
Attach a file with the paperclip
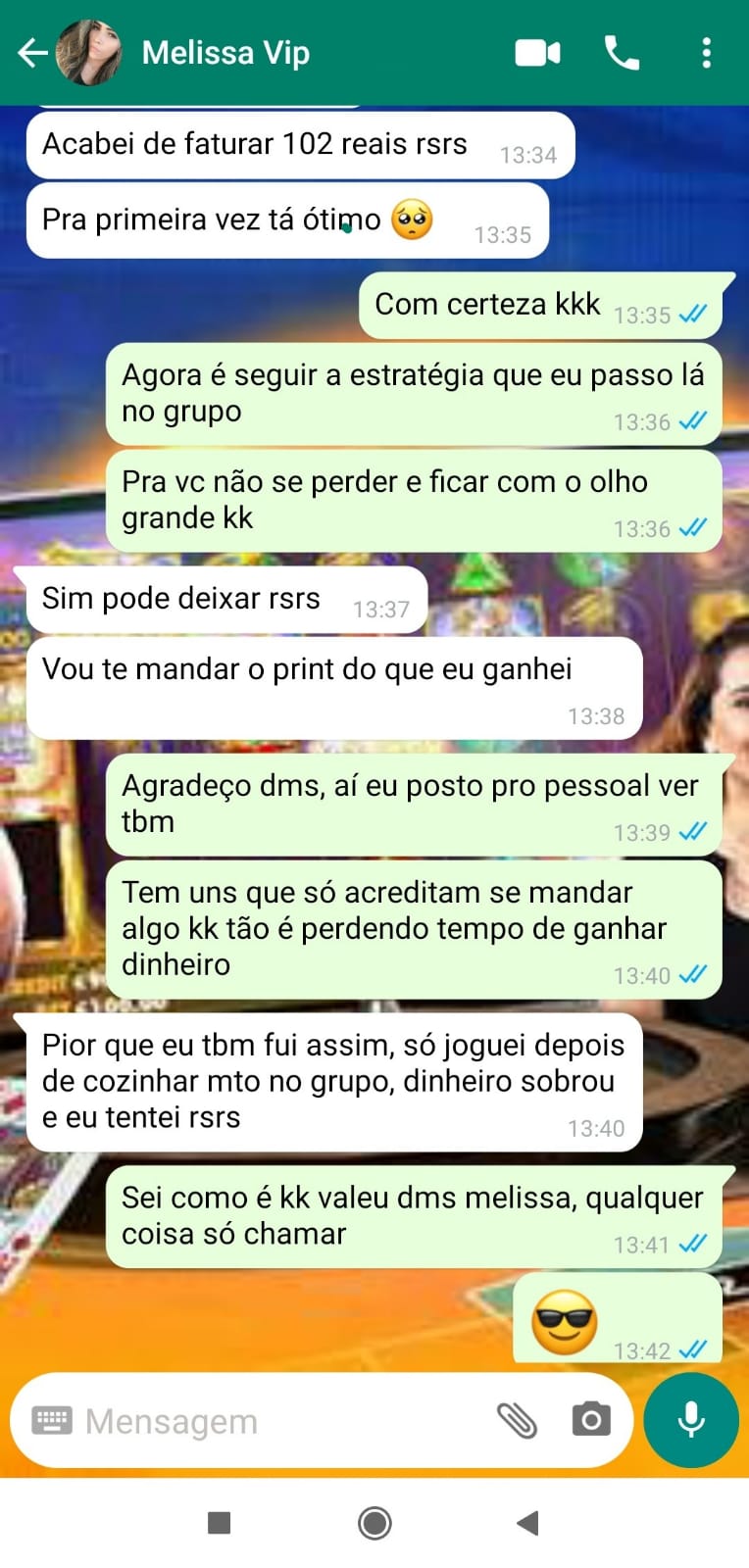(x=517, y=1420)
